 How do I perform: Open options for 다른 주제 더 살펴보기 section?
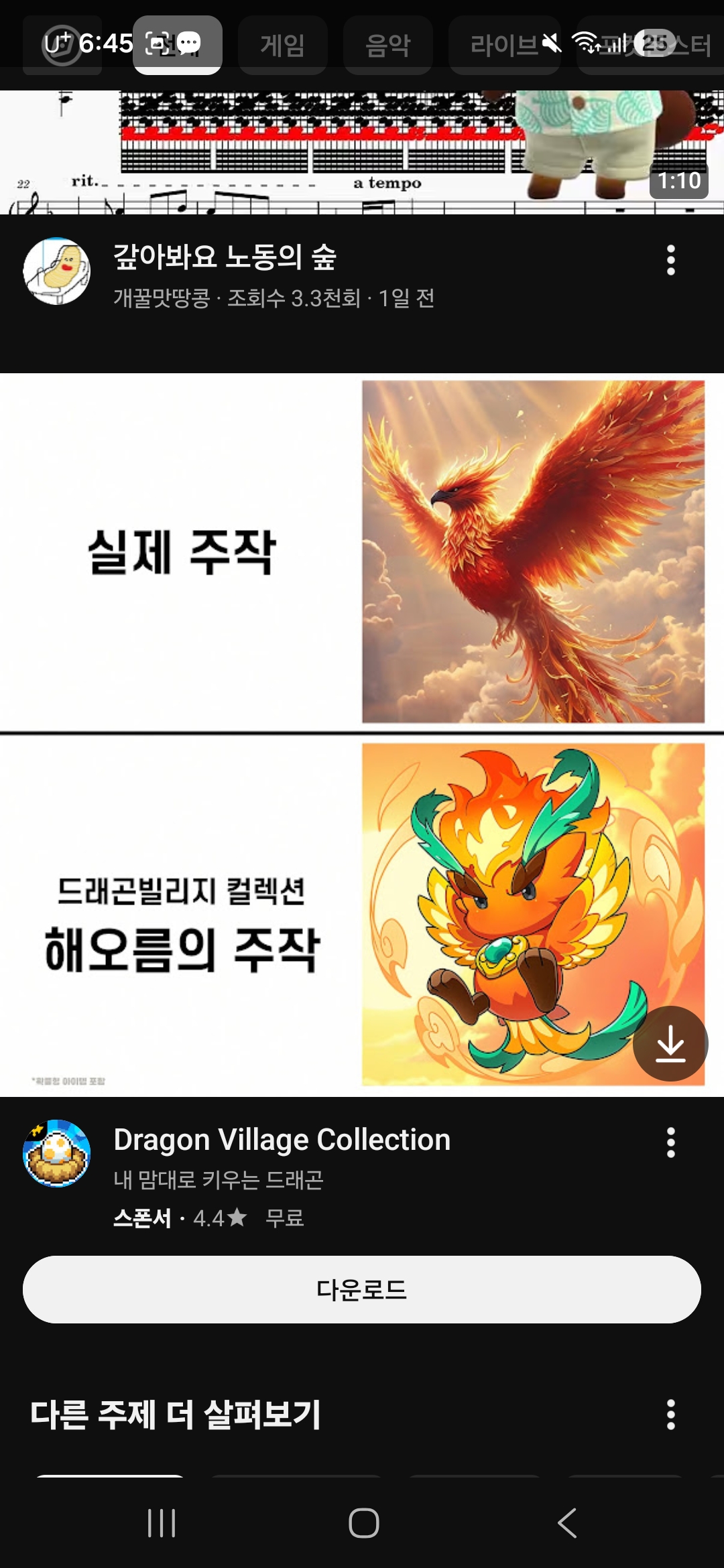click(x=670, y=1415)
